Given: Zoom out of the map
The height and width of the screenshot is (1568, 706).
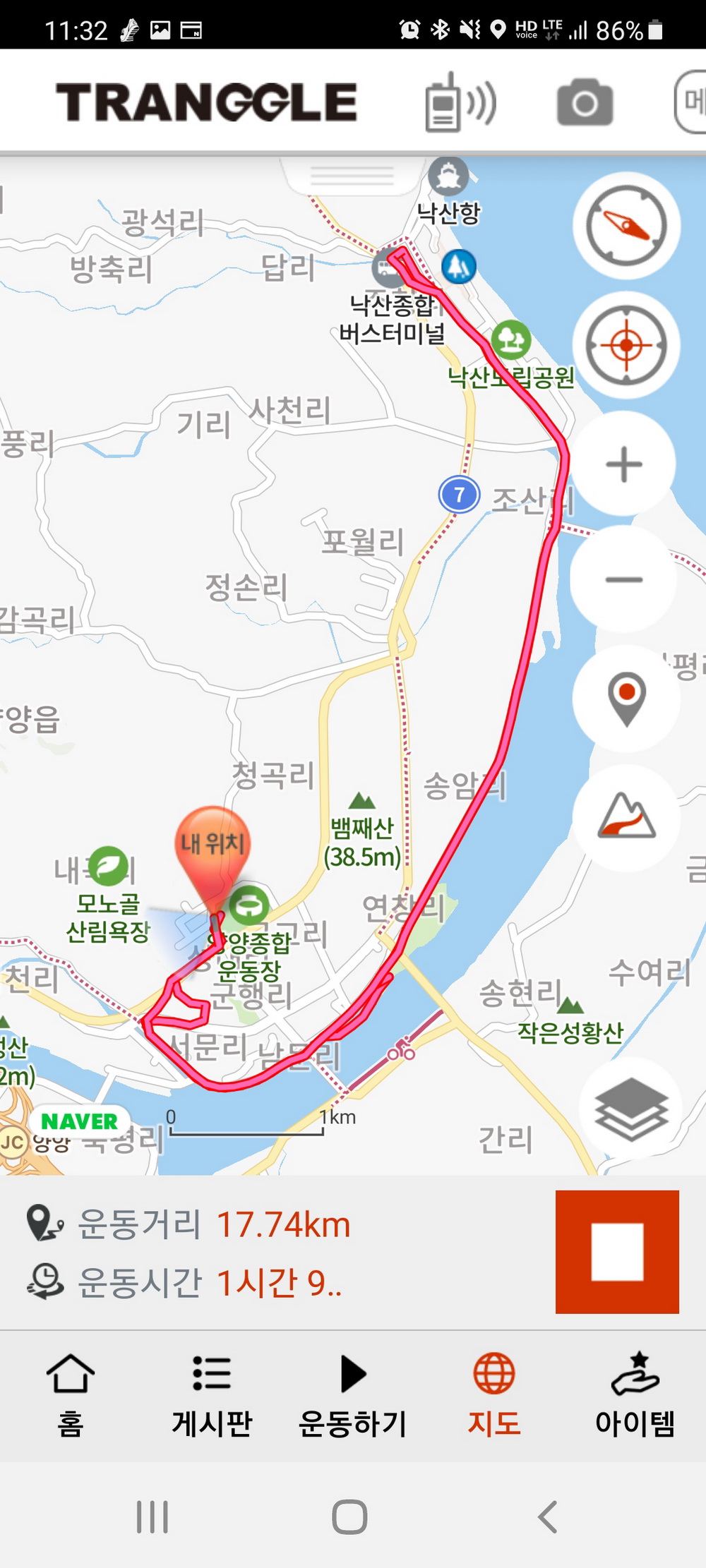Looking at the screenshot, I should coord(623,579).
